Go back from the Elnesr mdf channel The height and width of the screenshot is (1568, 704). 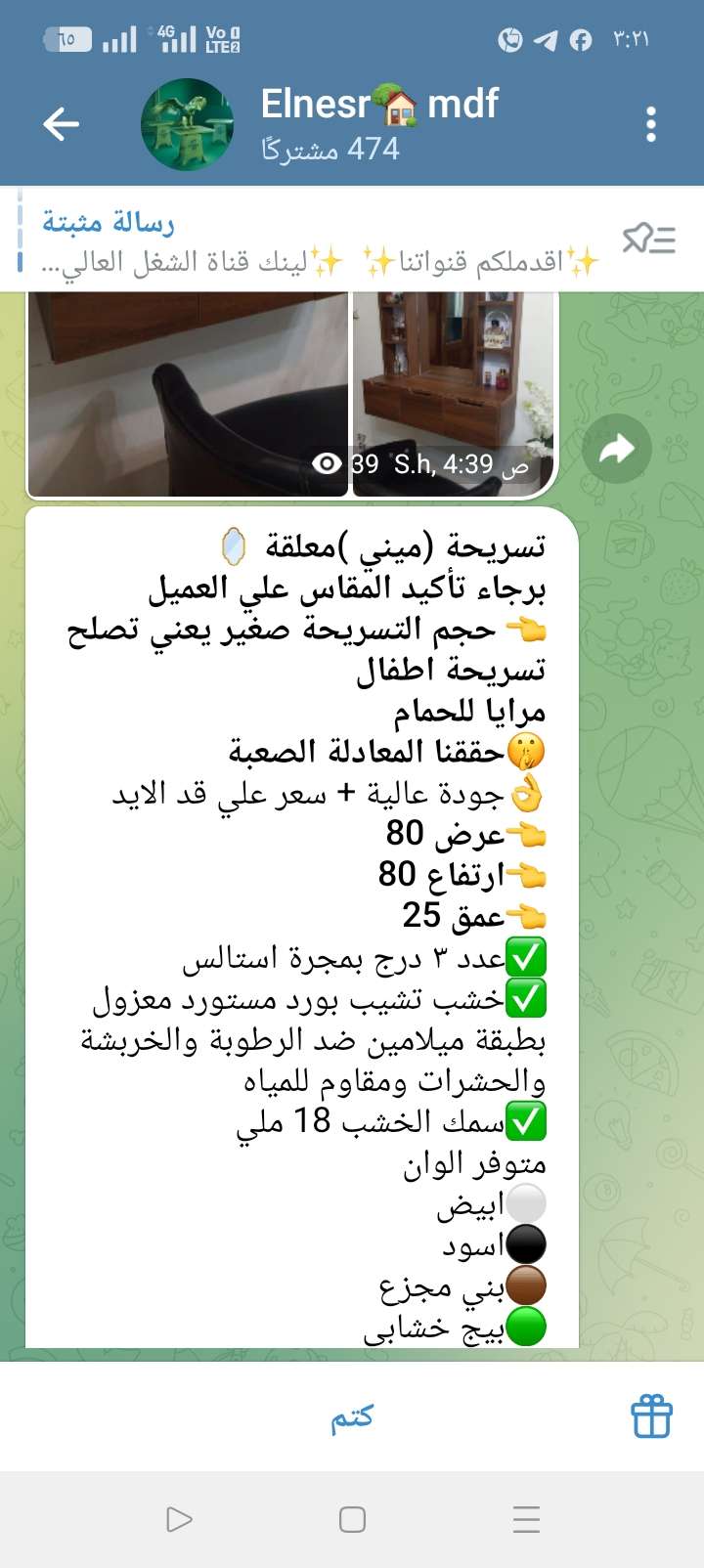pos(61,124)
